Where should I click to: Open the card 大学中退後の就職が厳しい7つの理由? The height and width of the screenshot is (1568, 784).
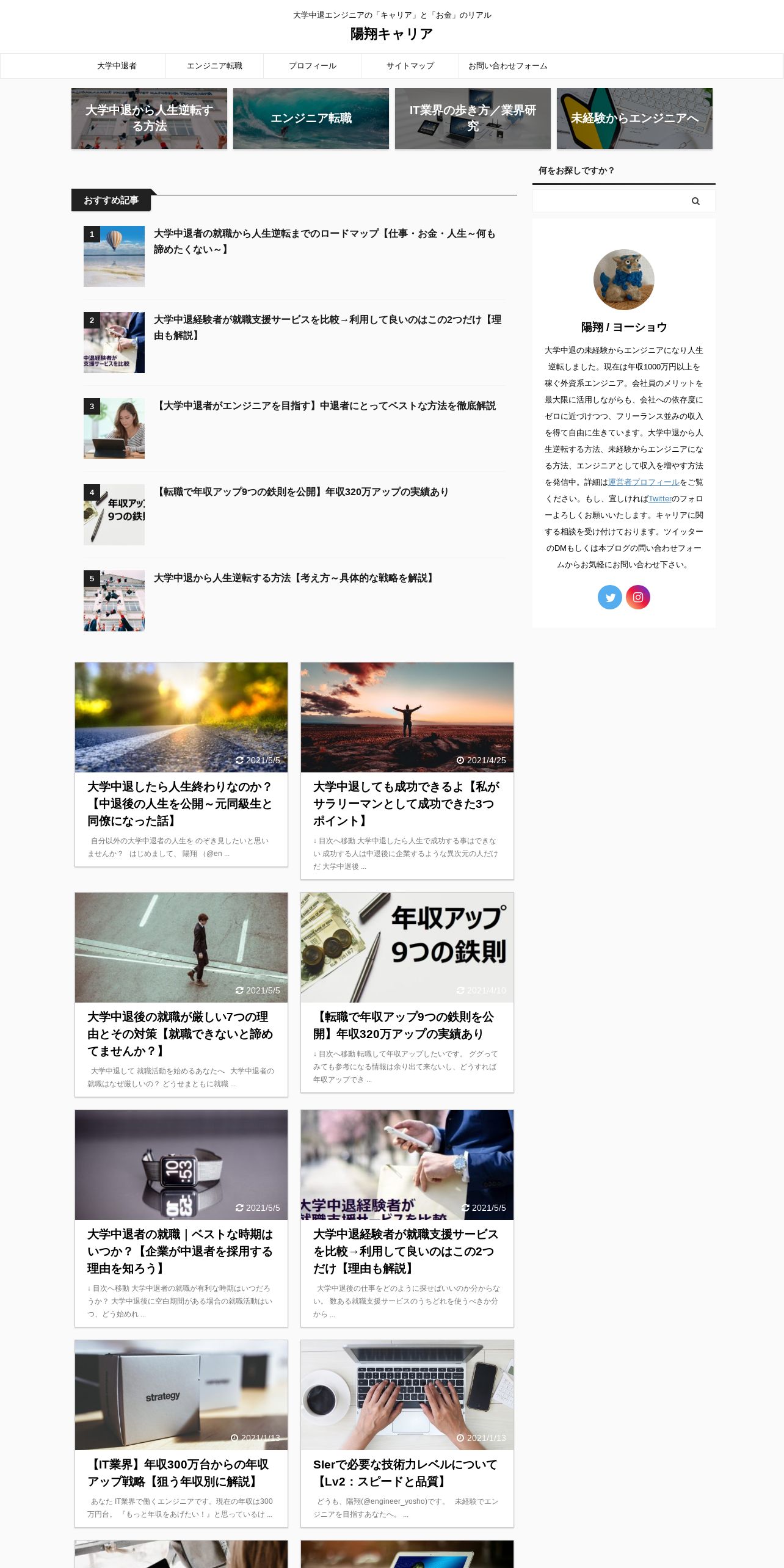tap(181, 995)
